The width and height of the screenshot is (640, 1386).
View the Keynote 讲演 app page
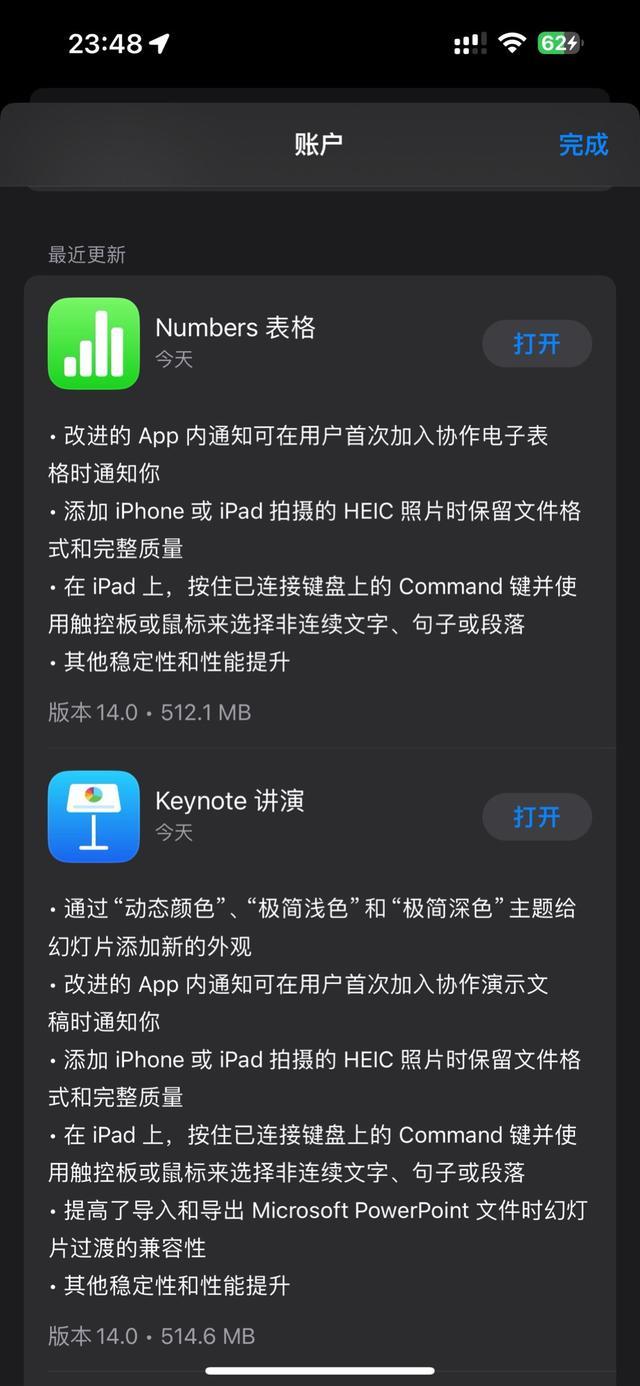point(94,816)
